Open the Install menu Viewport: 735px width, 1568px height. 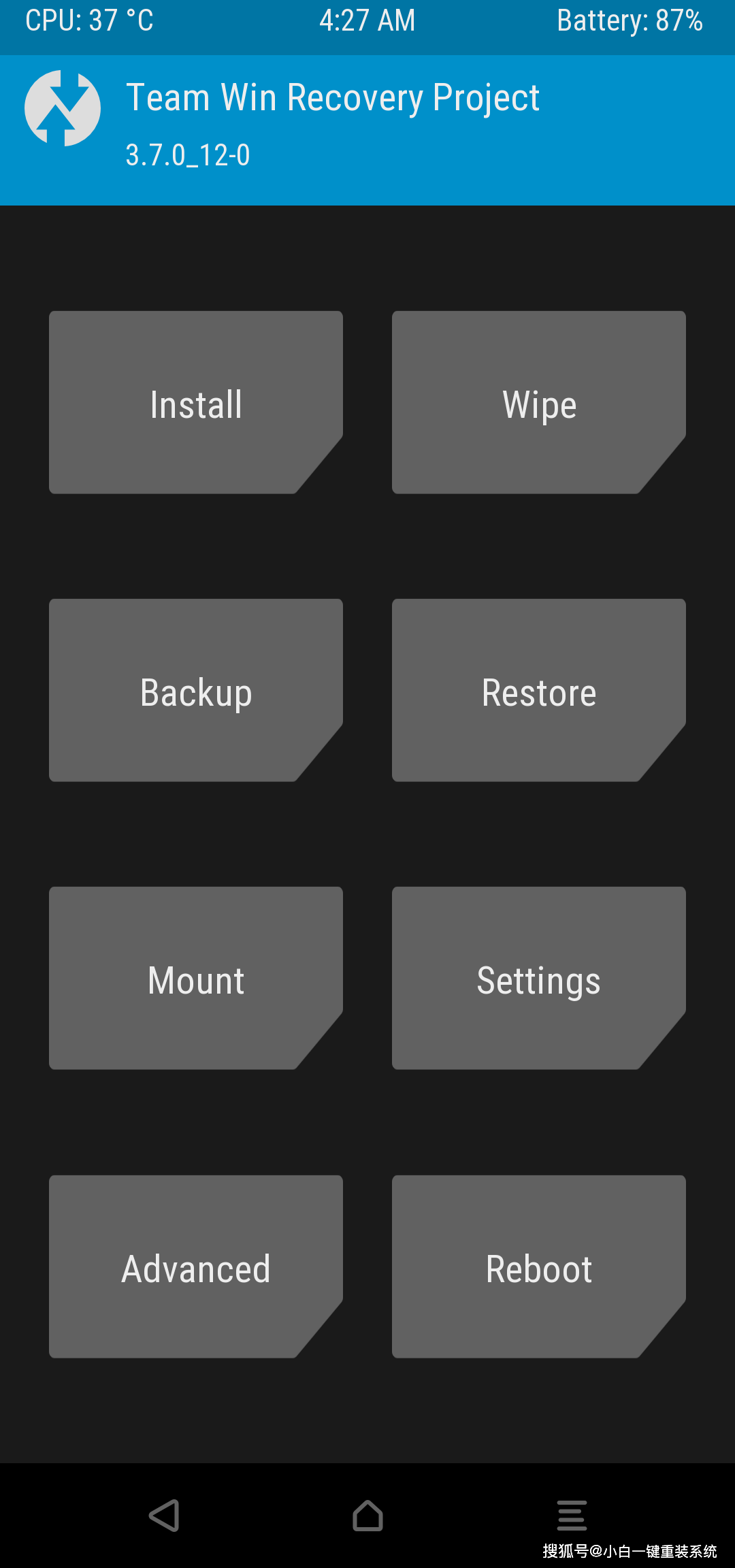point(196,403)
